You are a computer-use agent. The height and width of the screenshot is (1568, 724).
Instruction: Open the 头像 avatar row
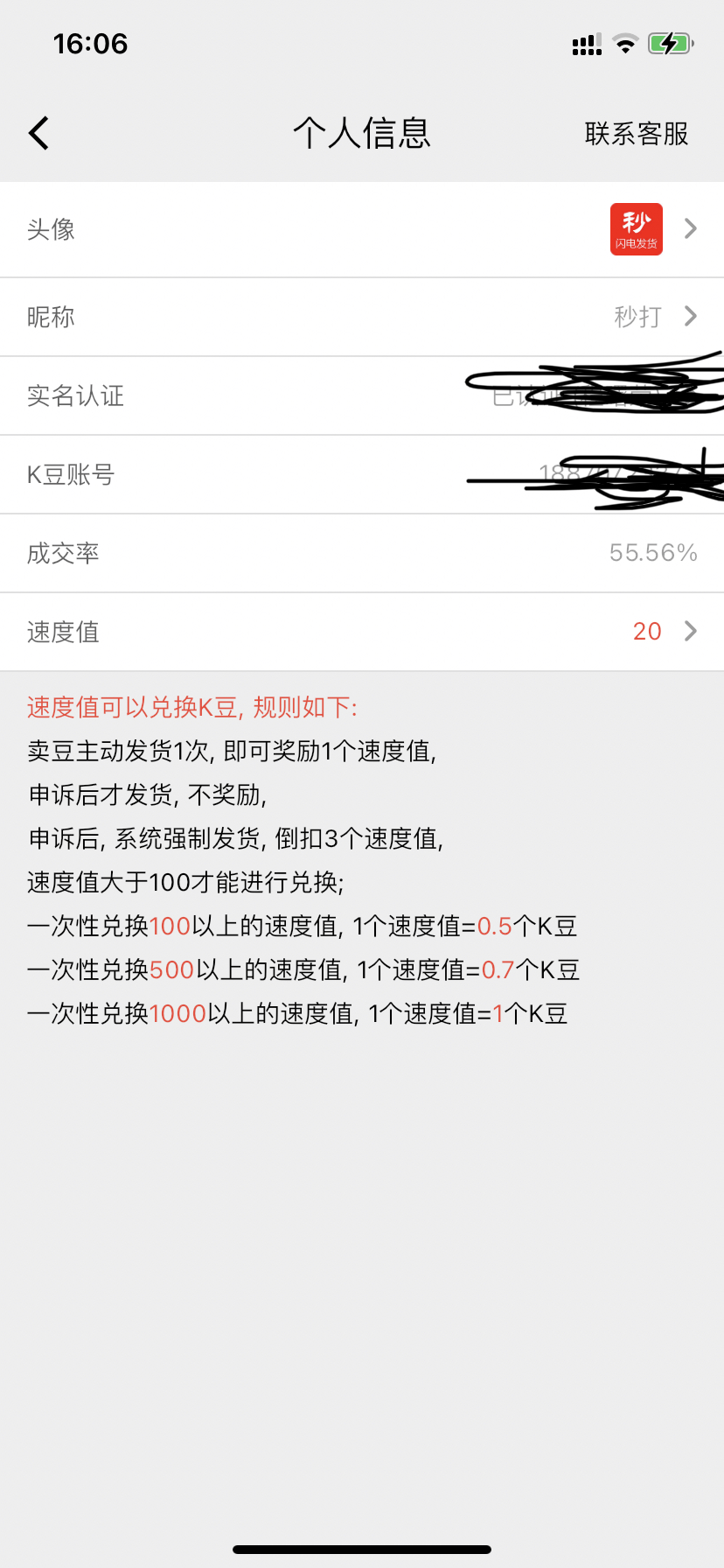[362, 229]
